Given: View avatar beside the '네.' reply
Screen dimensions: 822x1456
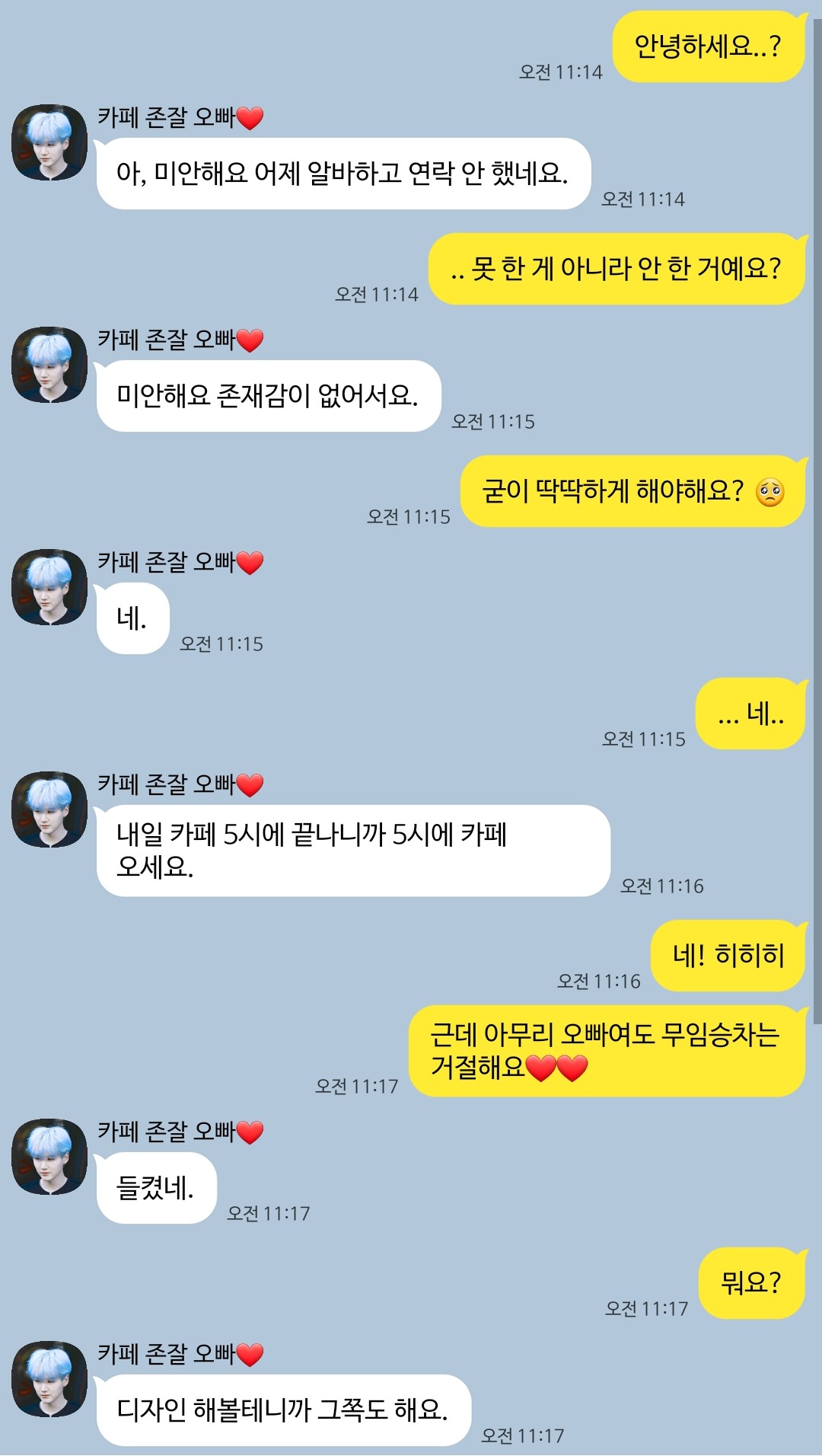Looking at the screenshot, I should click(x=49, y=587).
